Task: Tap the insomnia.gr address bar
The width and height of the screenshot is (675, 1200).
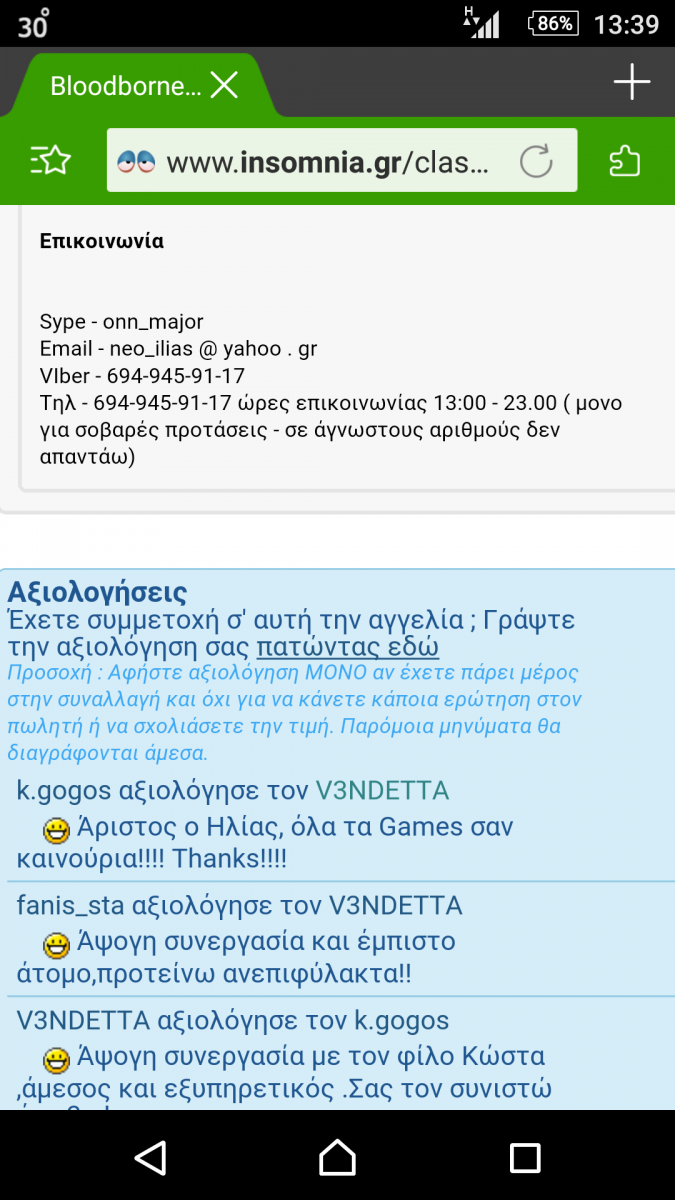Action: click(342, 160)
